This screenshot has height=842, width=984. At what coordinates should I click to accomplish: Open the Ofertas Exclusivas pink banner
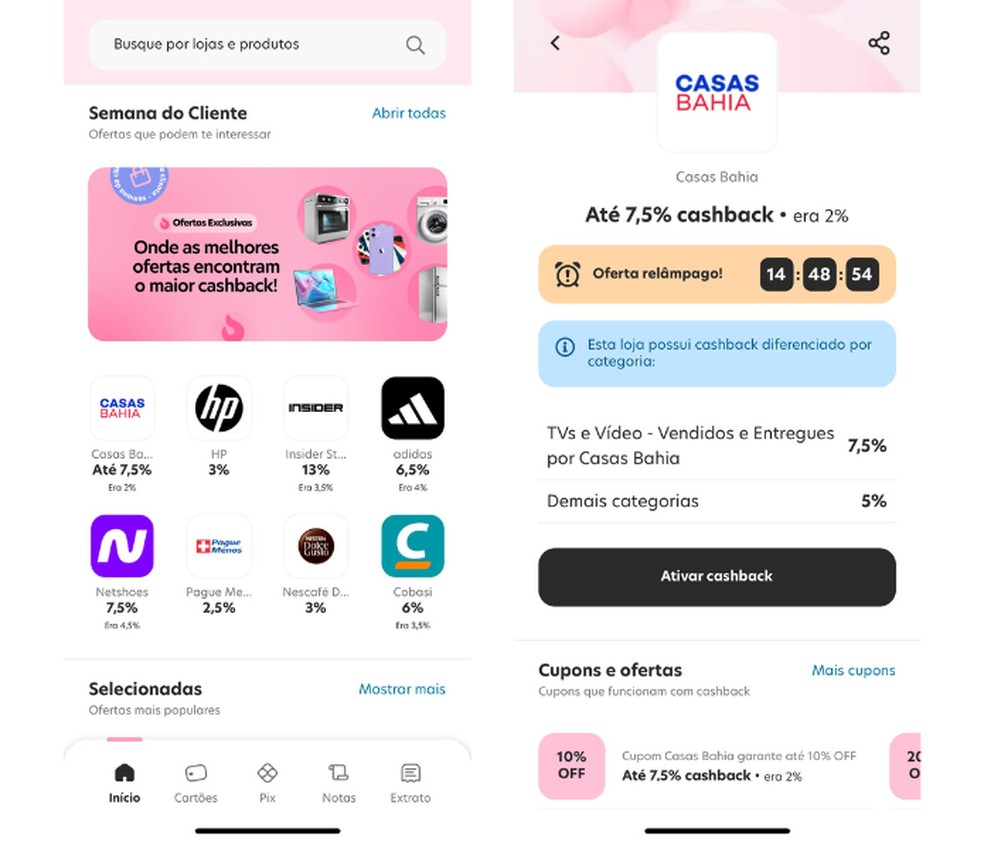(x=267, y=254)
